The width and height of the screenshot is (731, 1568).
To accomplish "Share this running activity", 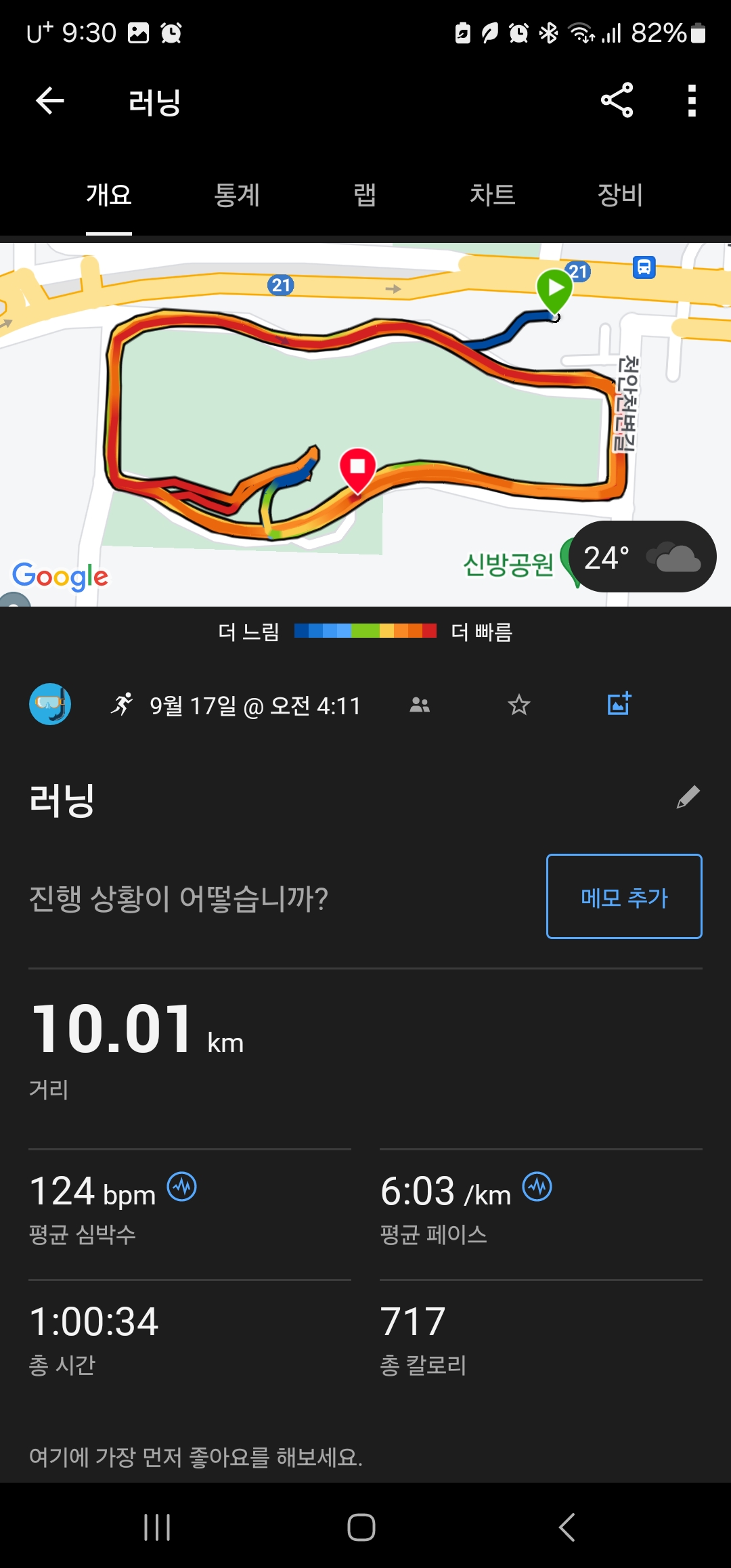I will [617, 101].
